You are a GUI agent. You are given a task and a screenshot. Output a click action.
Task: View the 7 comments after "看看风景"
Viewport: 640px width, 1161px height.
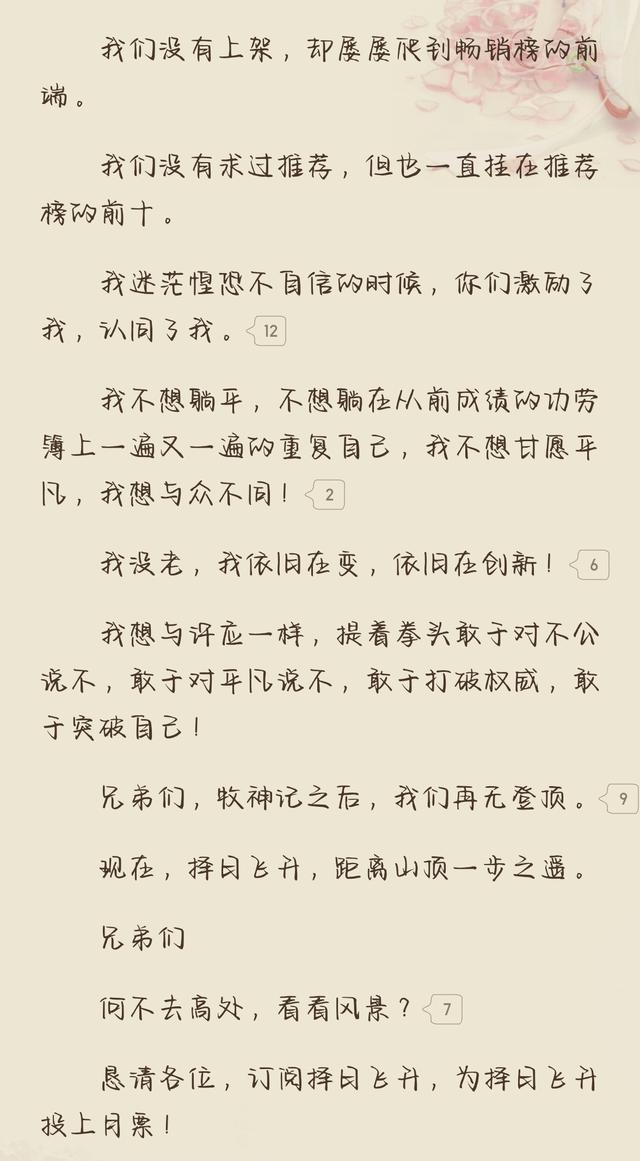pyautogui.click(x=442, y=1009)
